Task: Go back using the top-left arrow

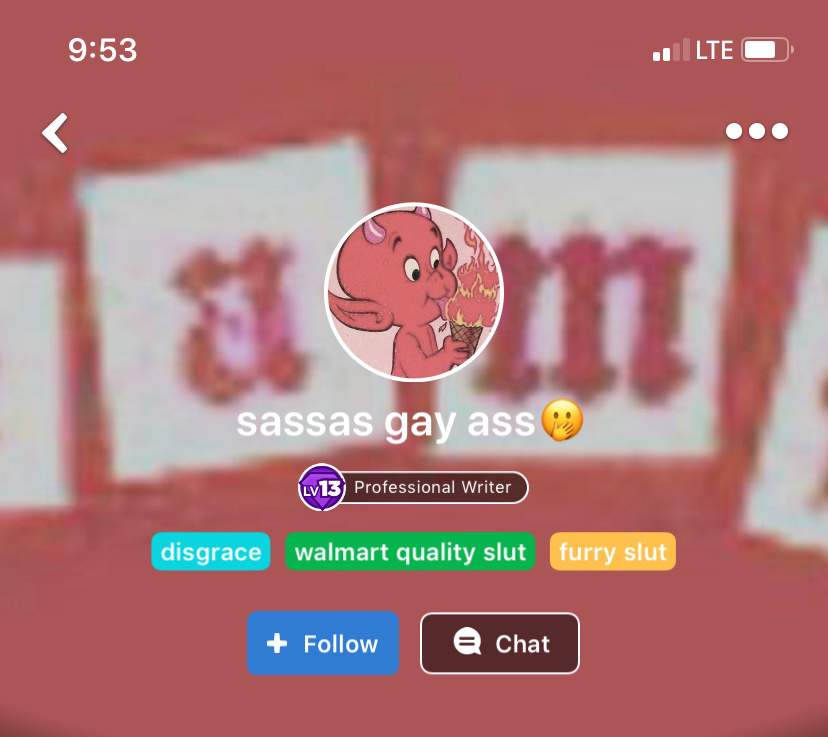Action: click(56, 133)
